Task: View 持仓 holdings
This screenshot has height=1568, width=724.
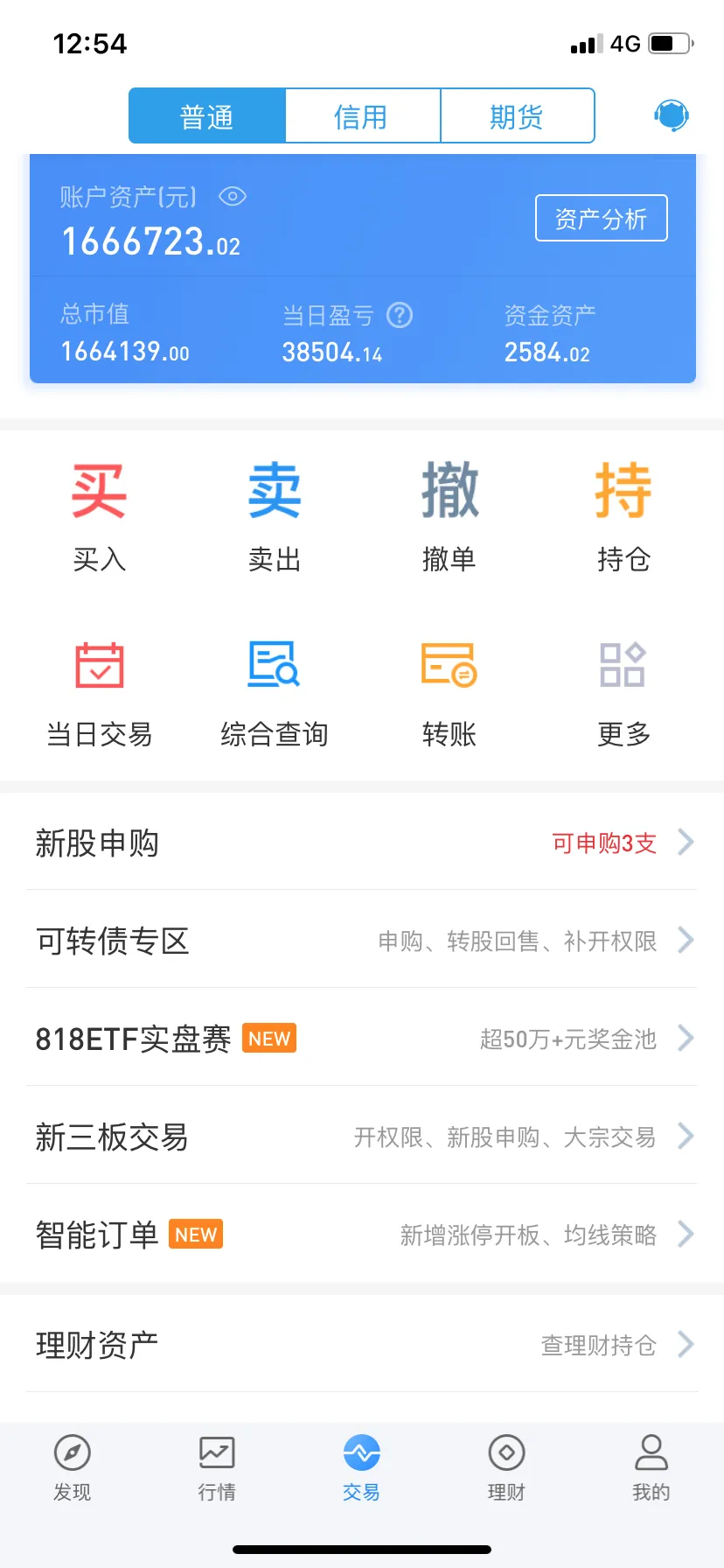Action: 624,516
